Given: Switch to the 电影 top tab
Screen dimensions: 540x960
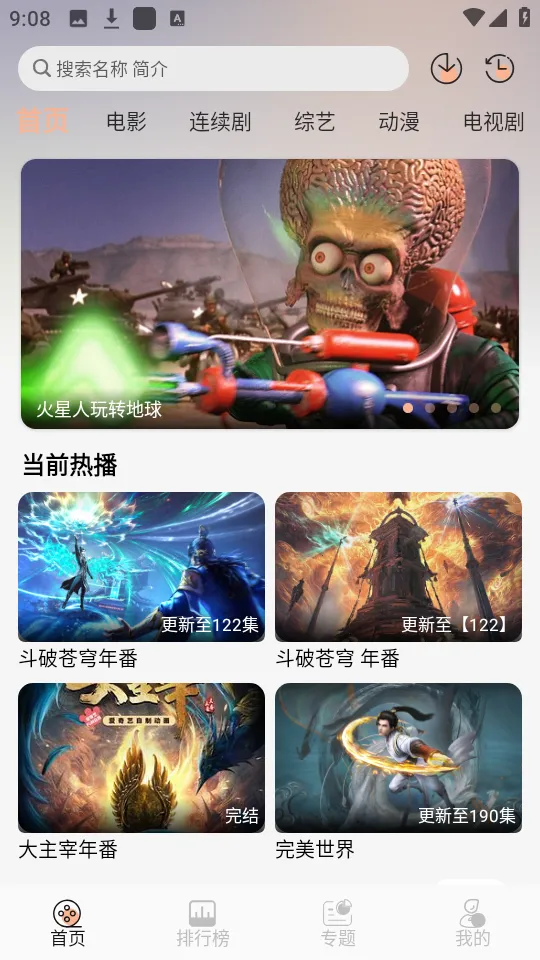Looking at the screenshot, I should point(126,121).
